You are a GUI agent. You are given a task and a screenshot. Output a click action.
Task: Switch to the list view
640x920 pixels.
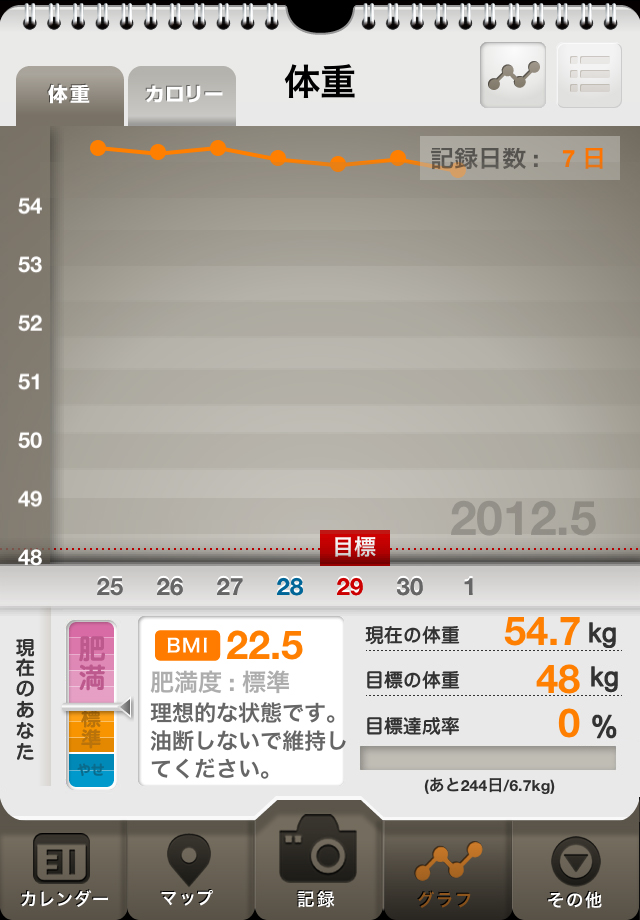pyautogui.click(x=588, y=75)
